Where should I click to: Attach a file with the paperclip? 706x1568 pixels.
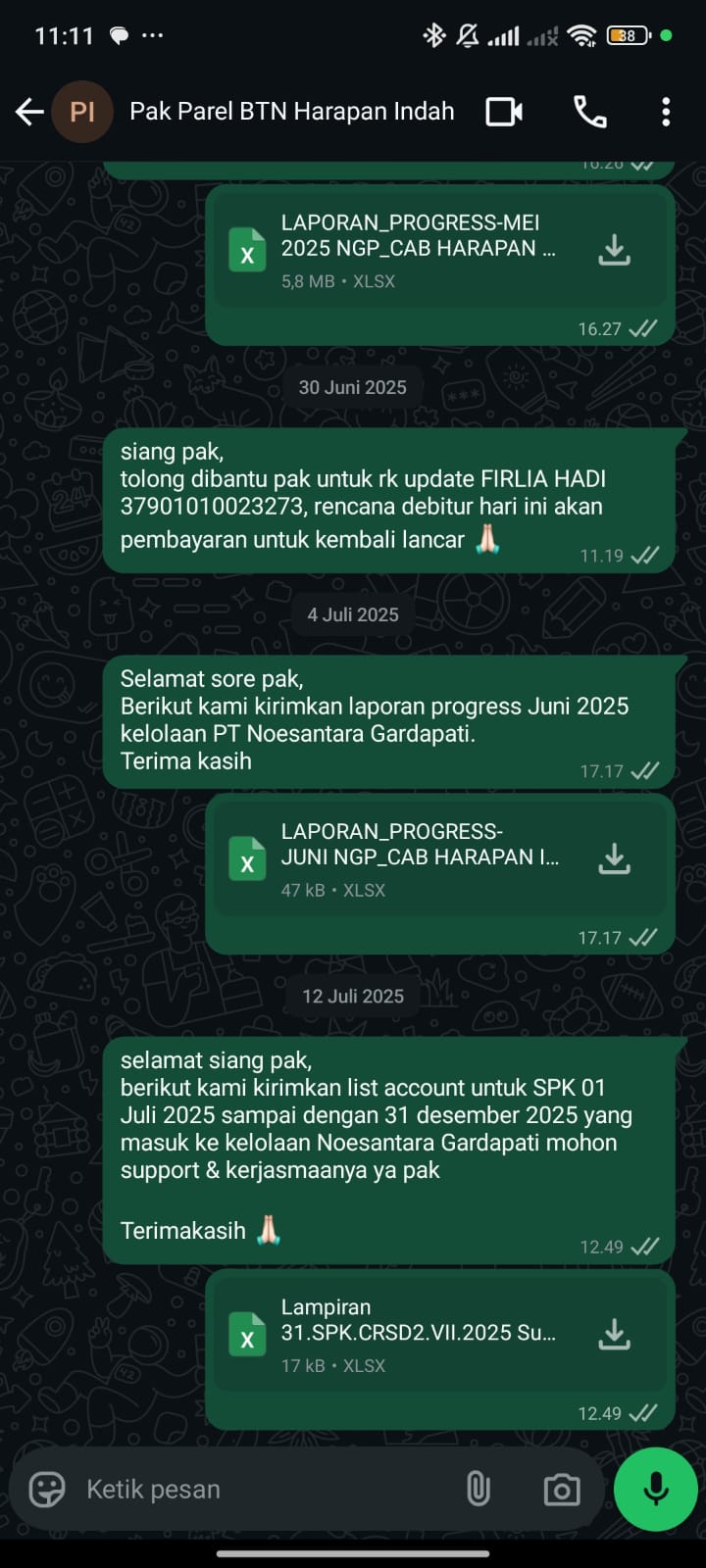(478, 1490)
